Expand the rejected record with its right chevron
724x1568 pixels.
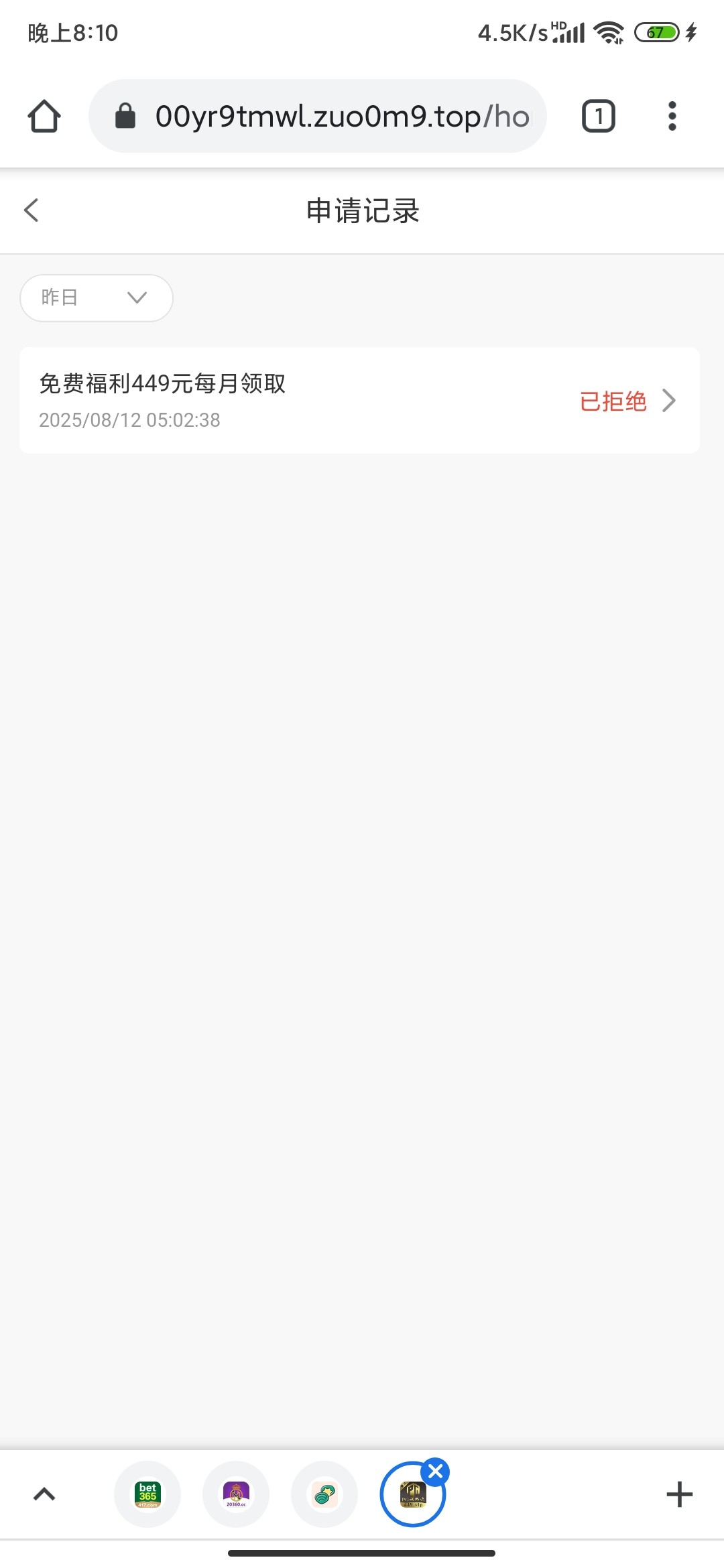668,401
